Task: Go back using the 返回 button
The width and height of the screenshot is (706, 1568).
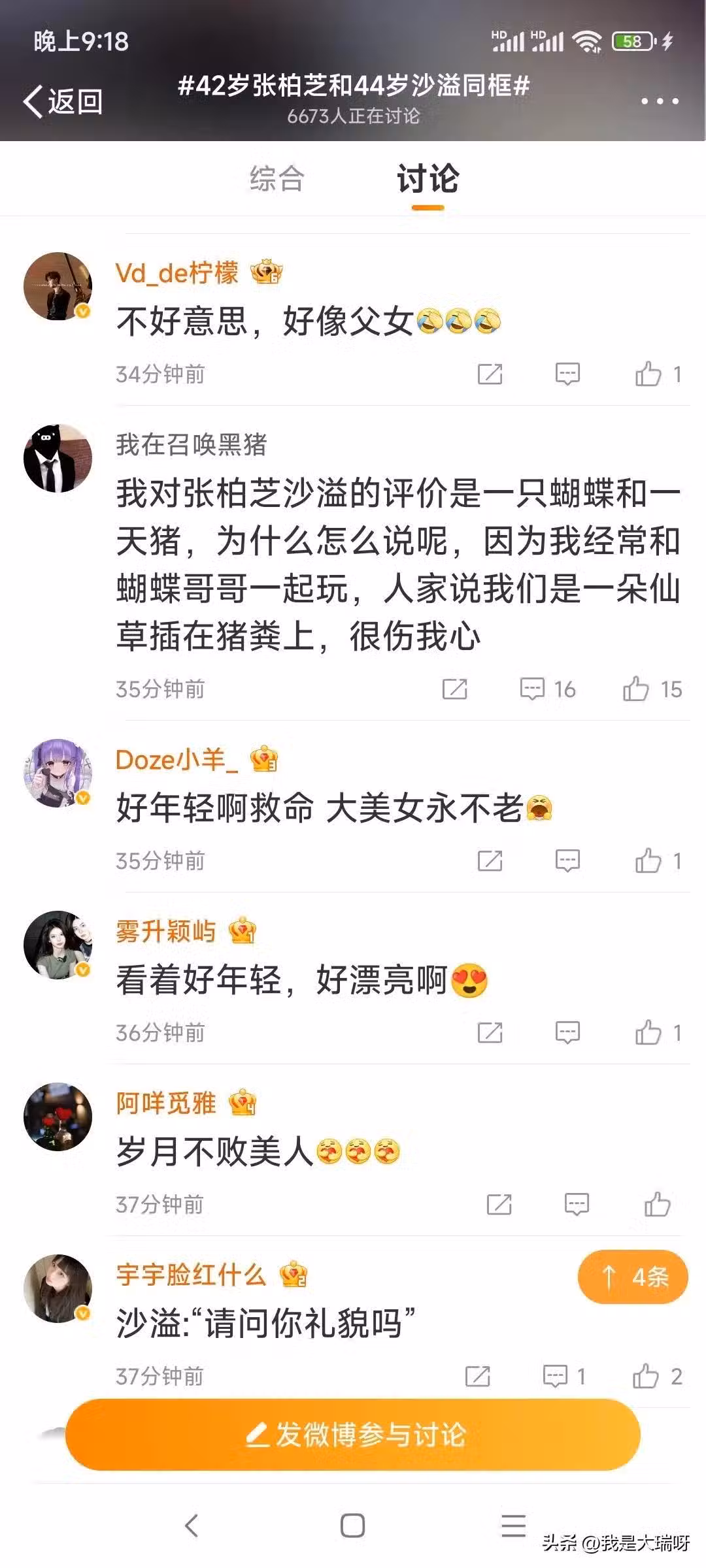Action: point(63,101)
